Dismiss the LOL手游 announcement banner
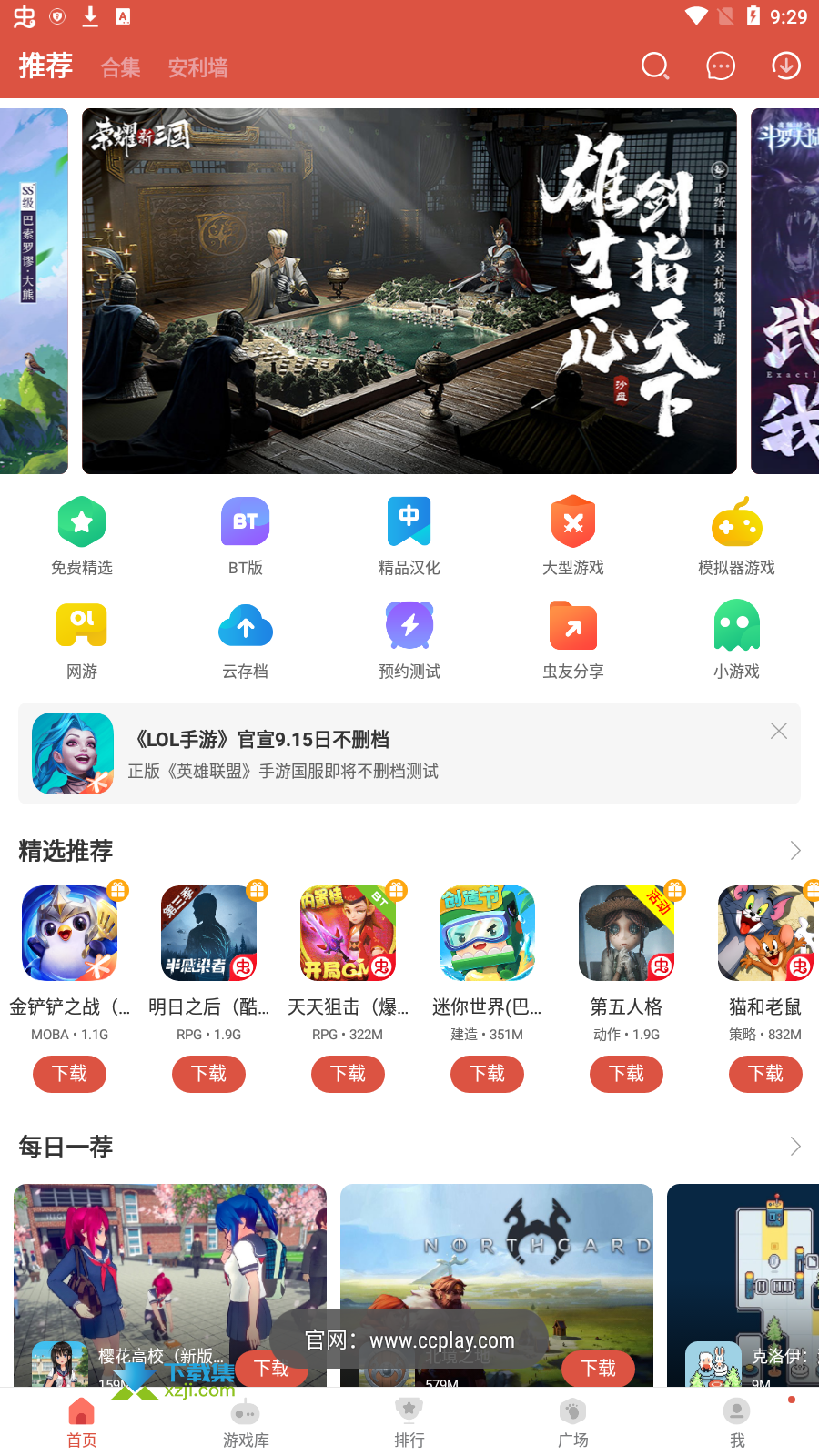Screen dimensions: 819x1456 coord(779,731)
